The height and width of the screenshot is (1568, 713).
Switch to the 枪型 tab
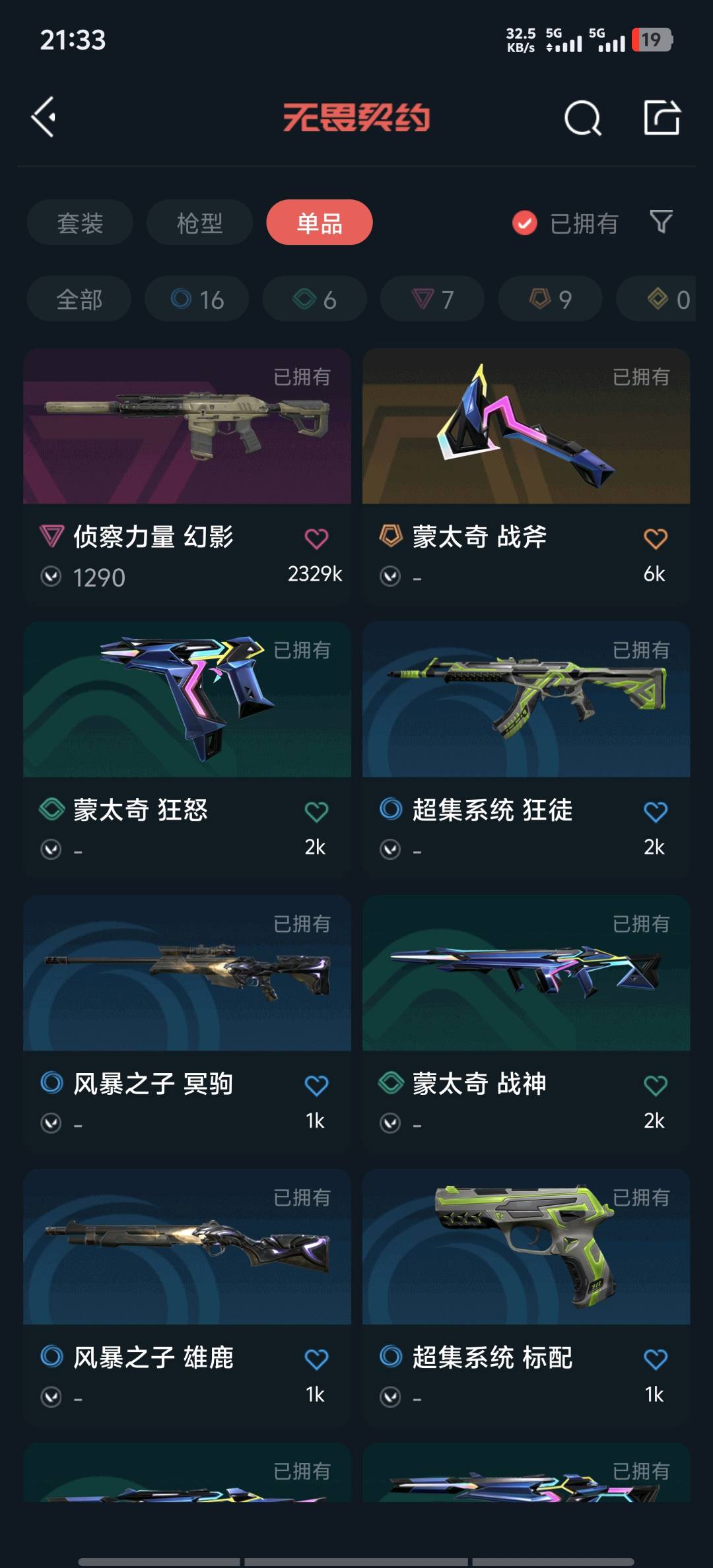pos(199,222)
